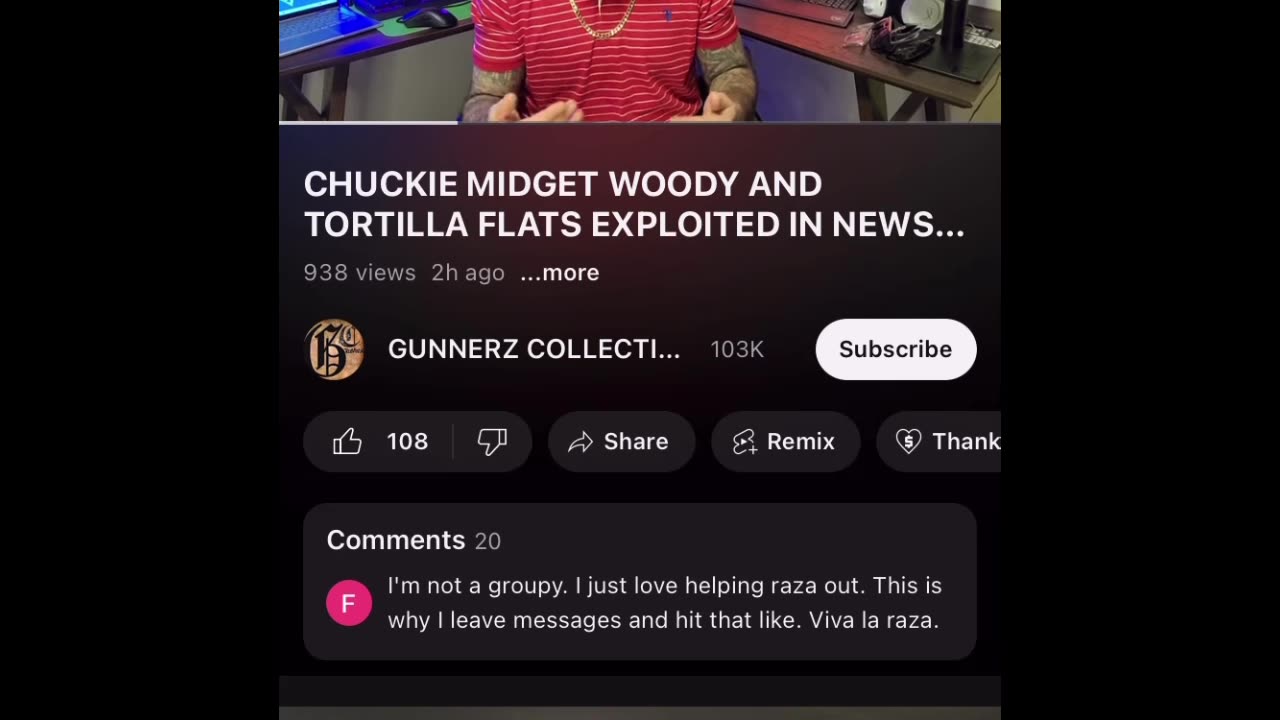
Task: Subscribe to GUNNERZ COLLECTIVE channel
Action: (895, 349)
